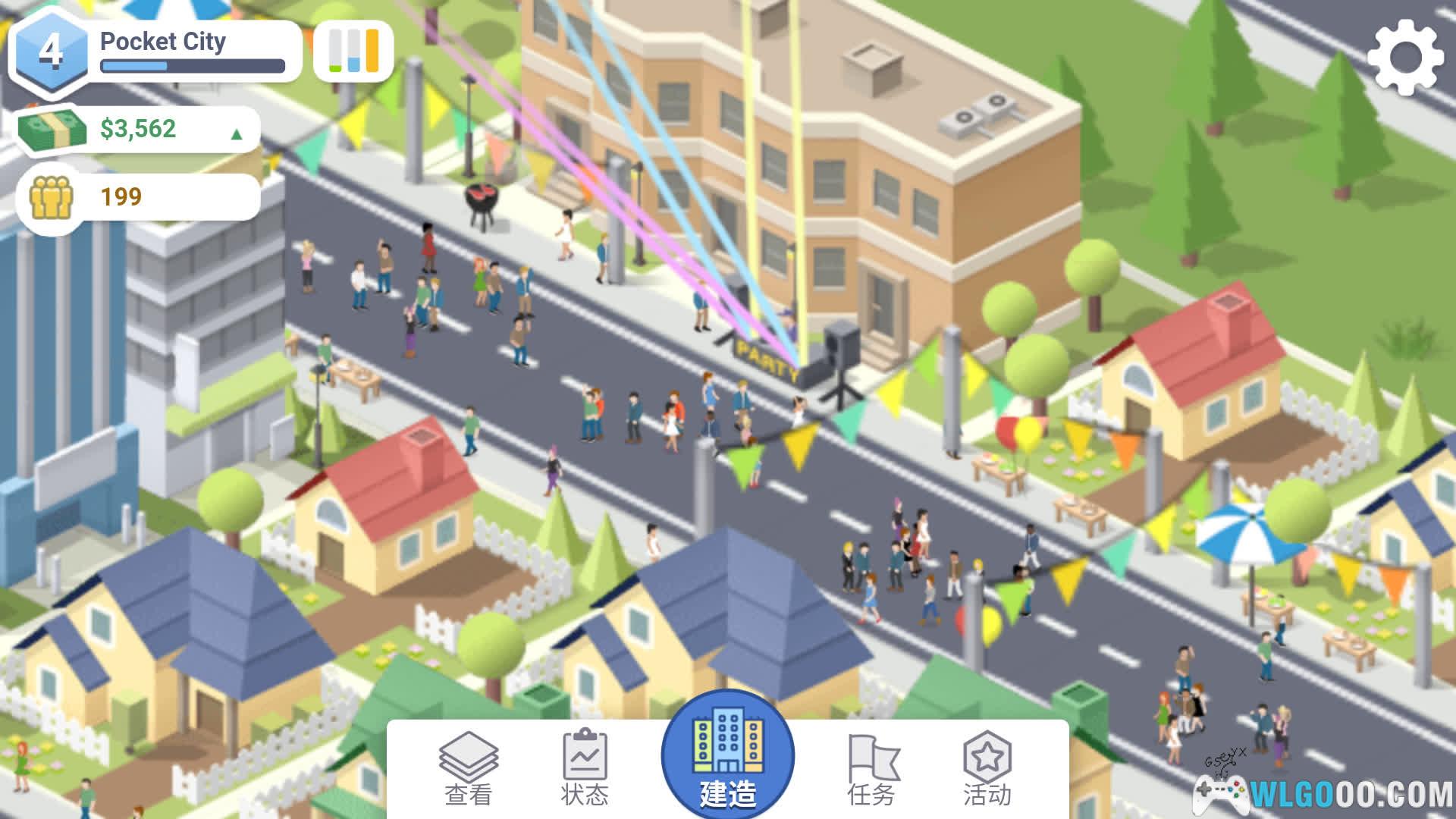Tap the 建造 build button
The width and height of the screenshot is (1456, 819).
point(727,757)
